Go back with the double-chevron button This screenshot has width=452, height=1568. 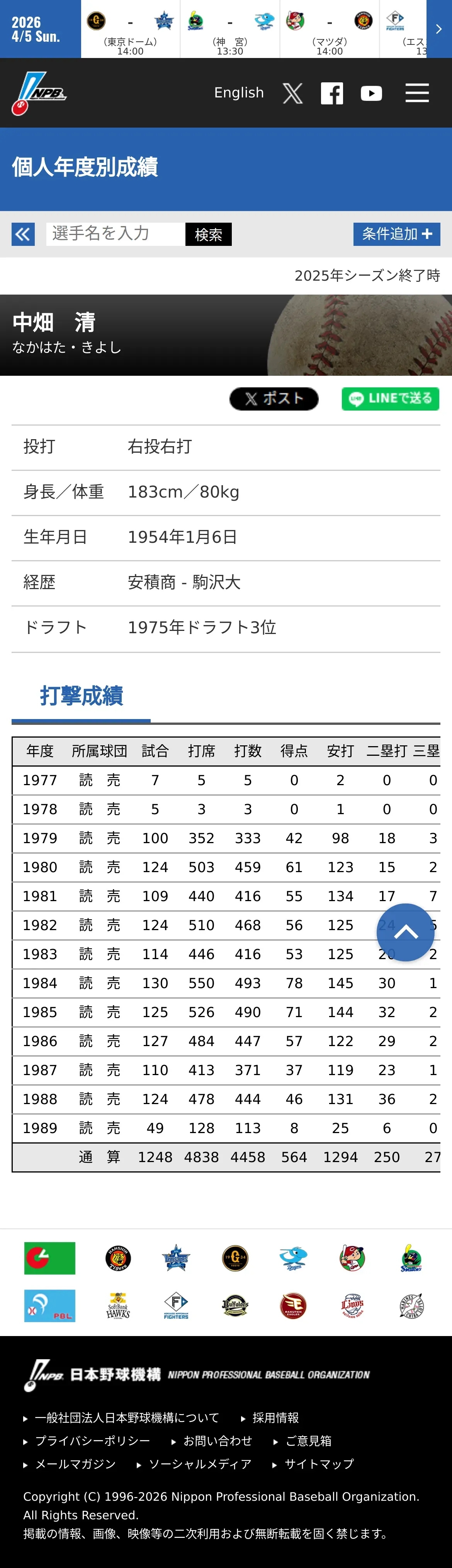[x=23, y=234]
